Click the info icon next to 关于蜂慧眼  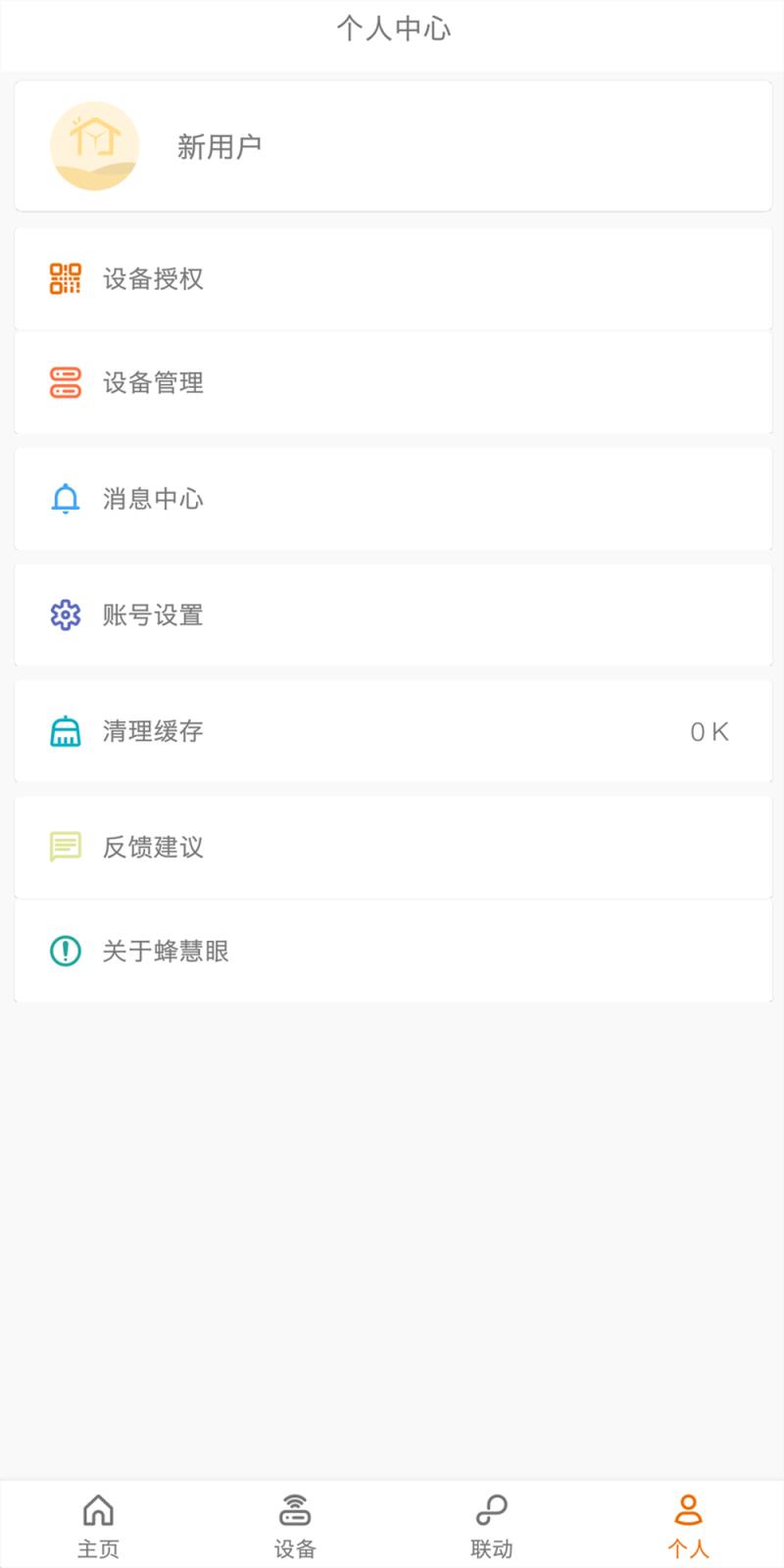(64, 951)
